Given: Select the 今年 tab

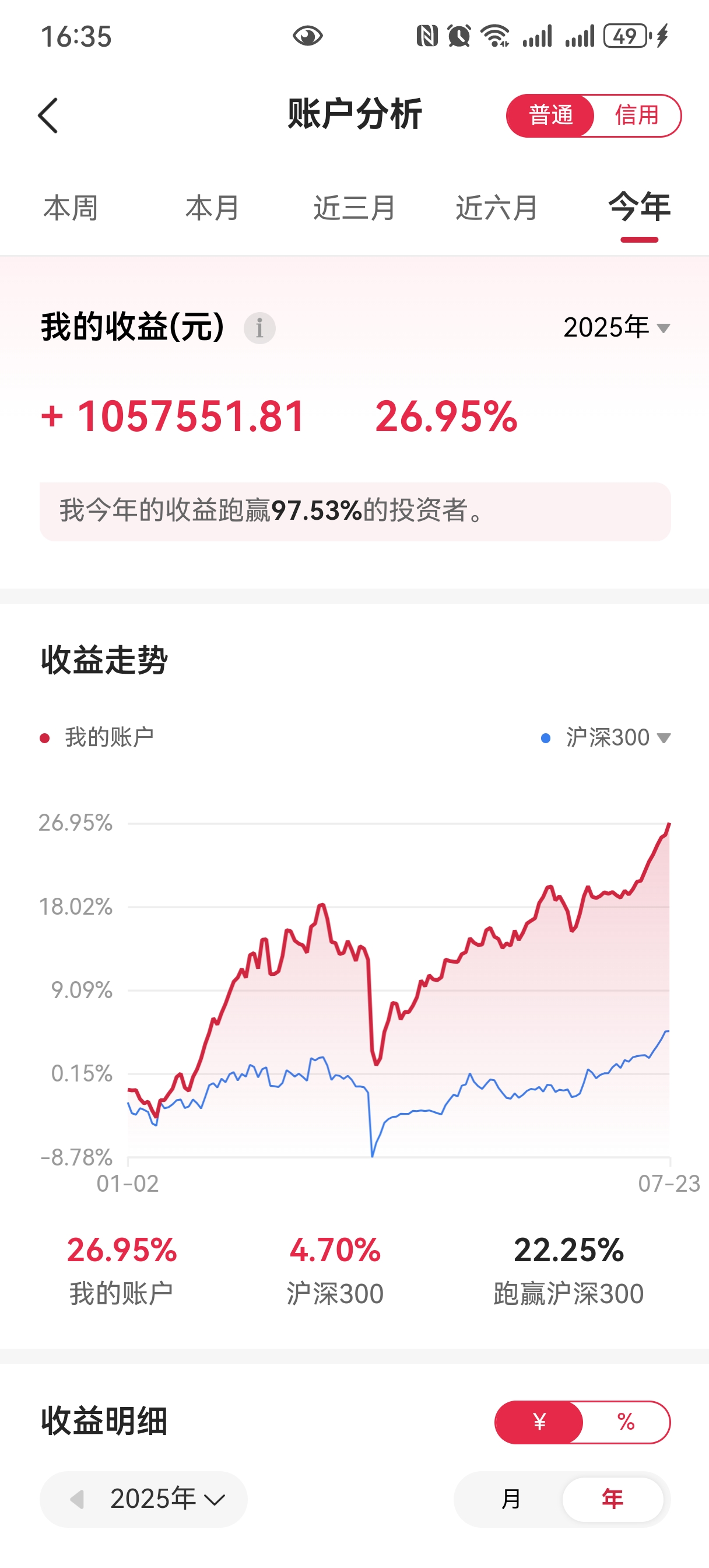Looking at the screenshot, I should [639, 207].
